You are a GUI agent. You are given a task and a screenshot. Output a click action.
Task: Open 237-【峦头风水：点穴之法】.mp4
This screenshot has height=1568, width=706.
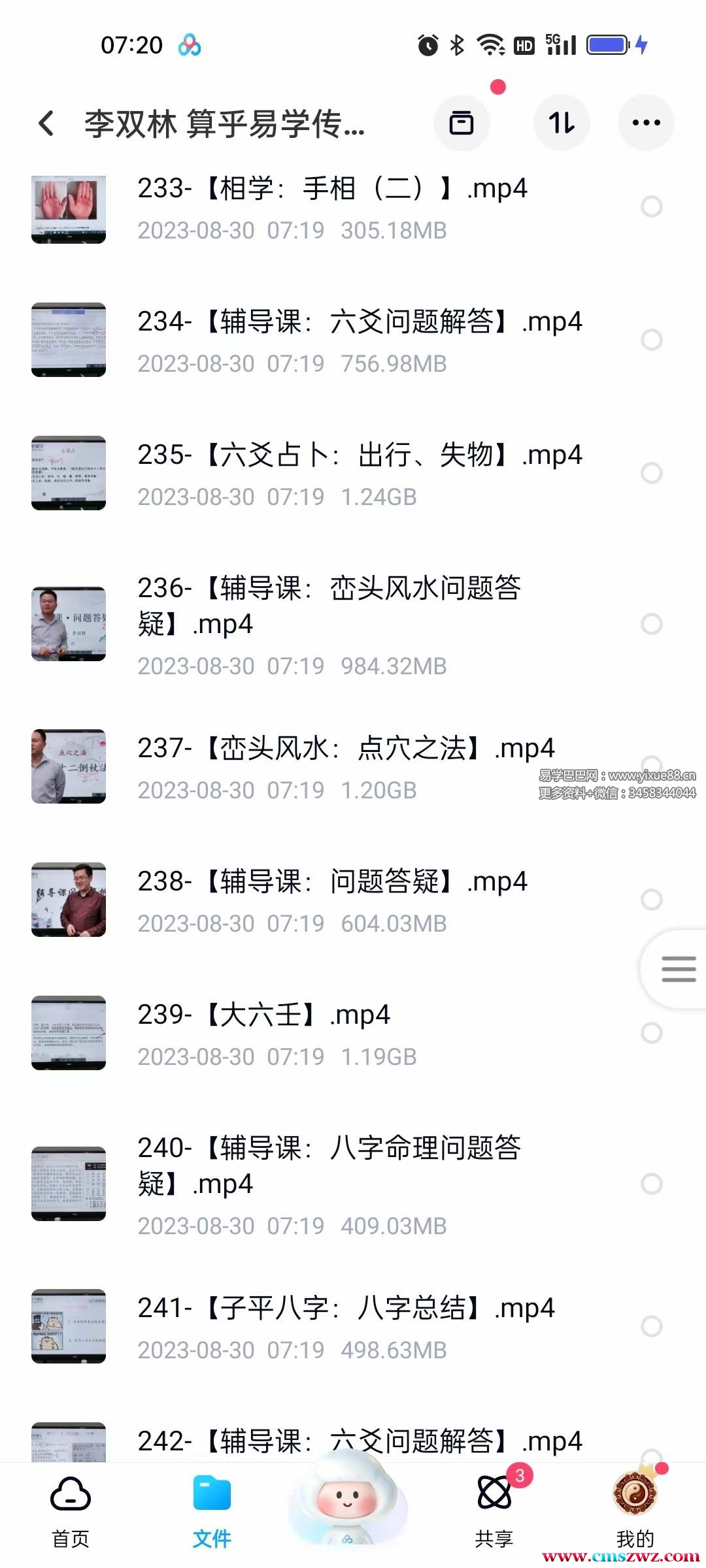(345, 749)
